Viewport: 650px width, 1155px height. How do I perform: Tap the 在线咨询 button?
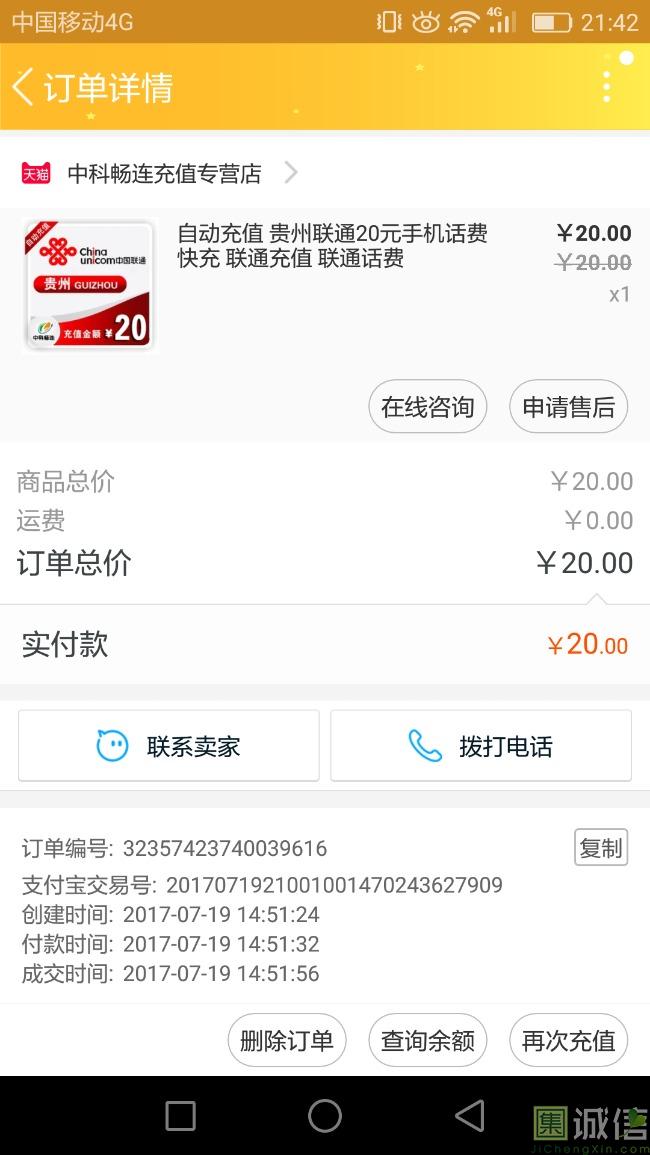click(x=427, y=407)
